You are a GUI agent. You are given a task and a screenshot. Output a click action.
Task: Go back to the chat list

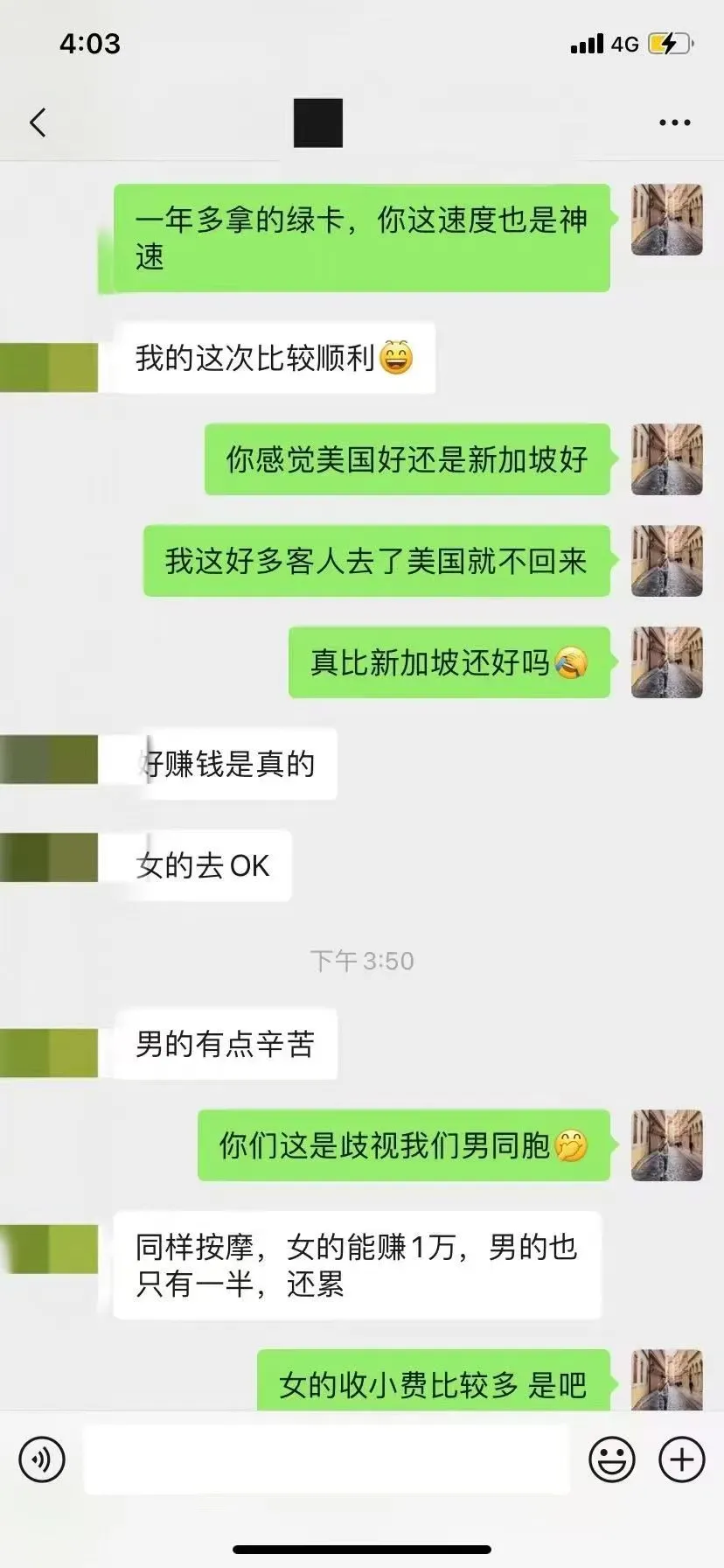(x=38, y=122)
